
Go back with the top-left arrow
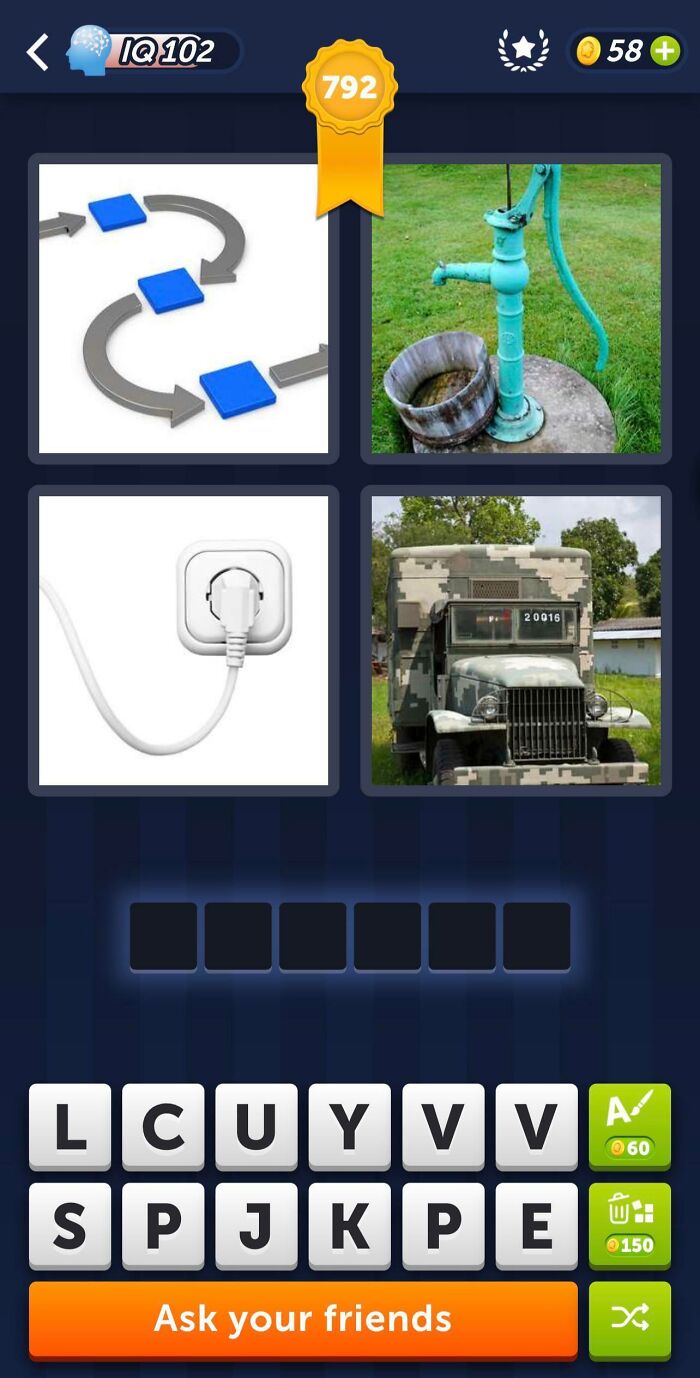click(x=37, y=52)
